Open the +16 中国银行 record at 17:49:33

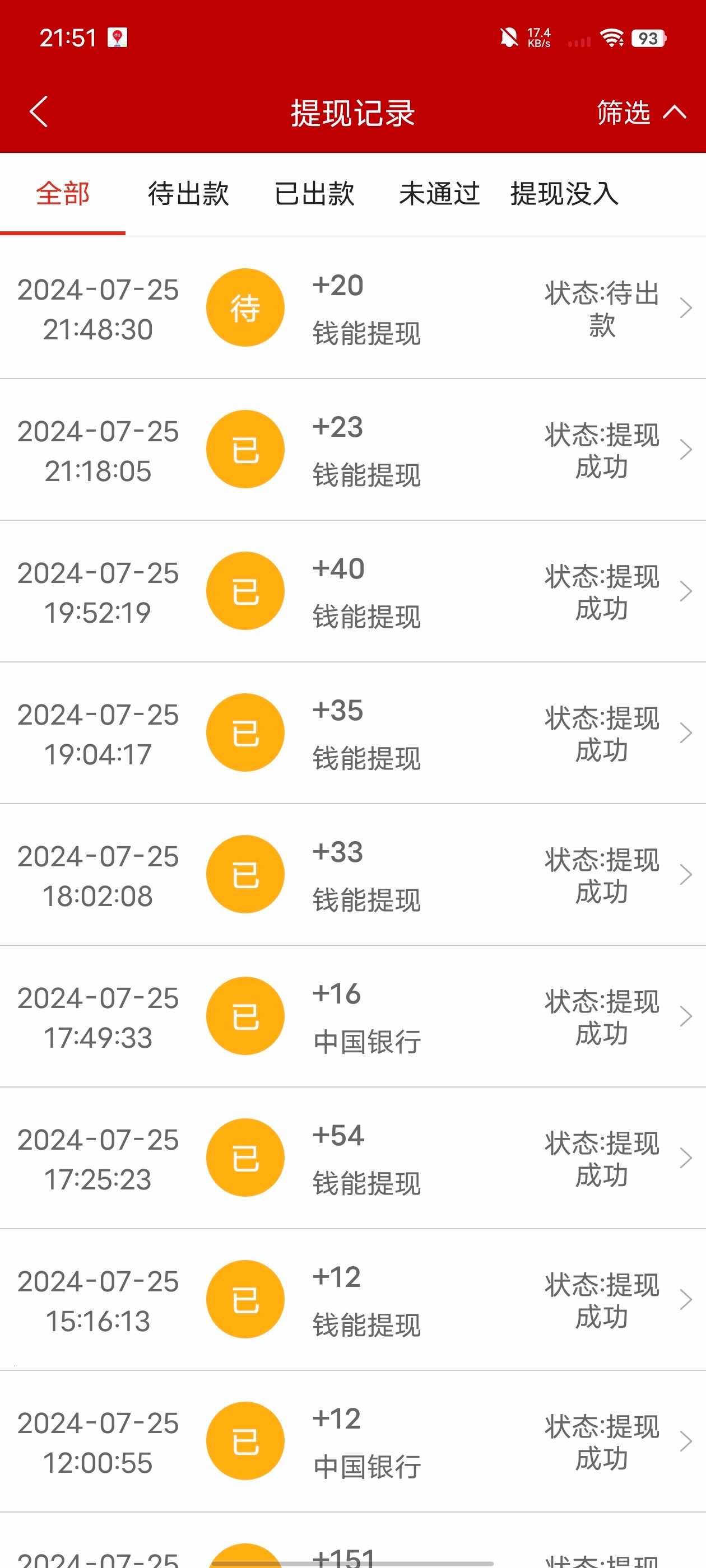[352, 1016]
